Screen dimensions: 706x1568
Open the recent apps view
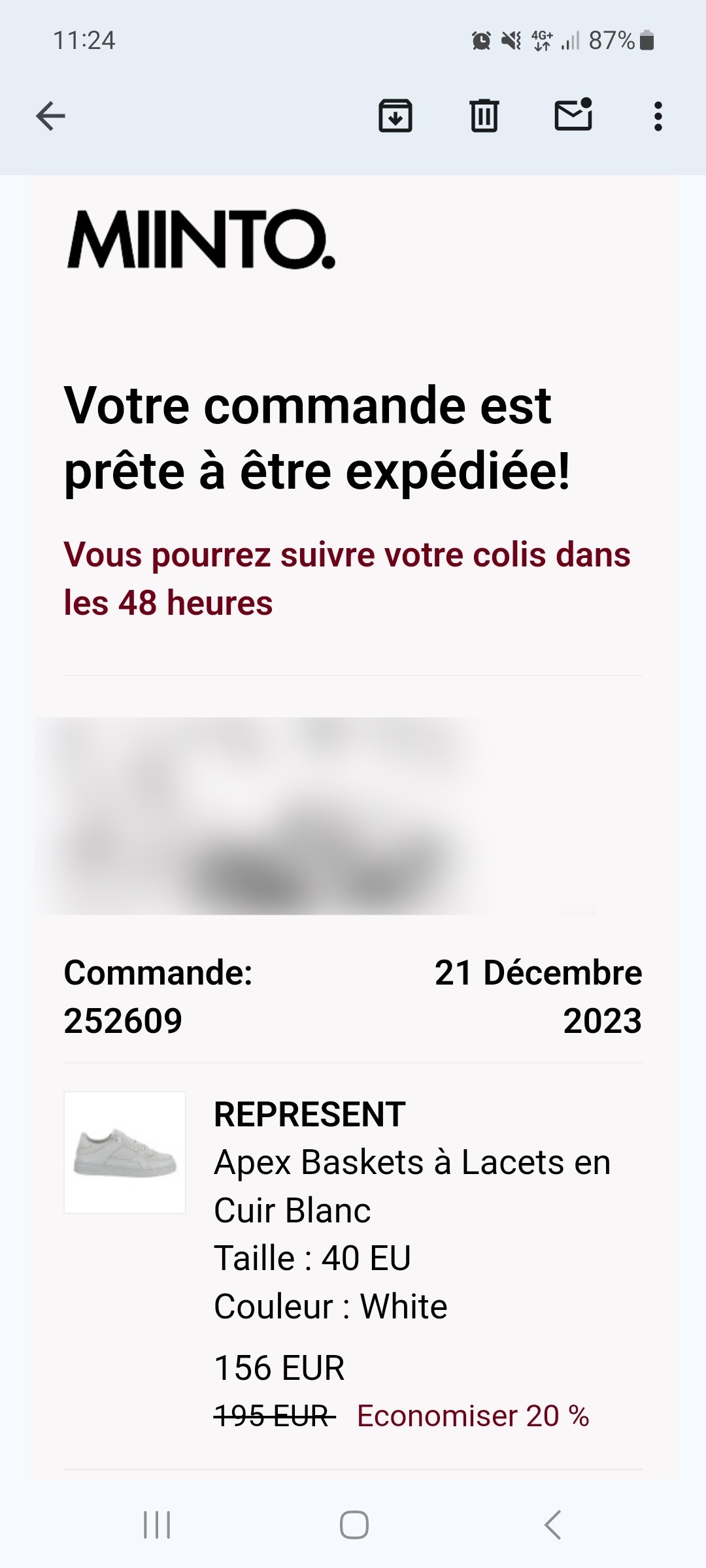pos(157,1526)
